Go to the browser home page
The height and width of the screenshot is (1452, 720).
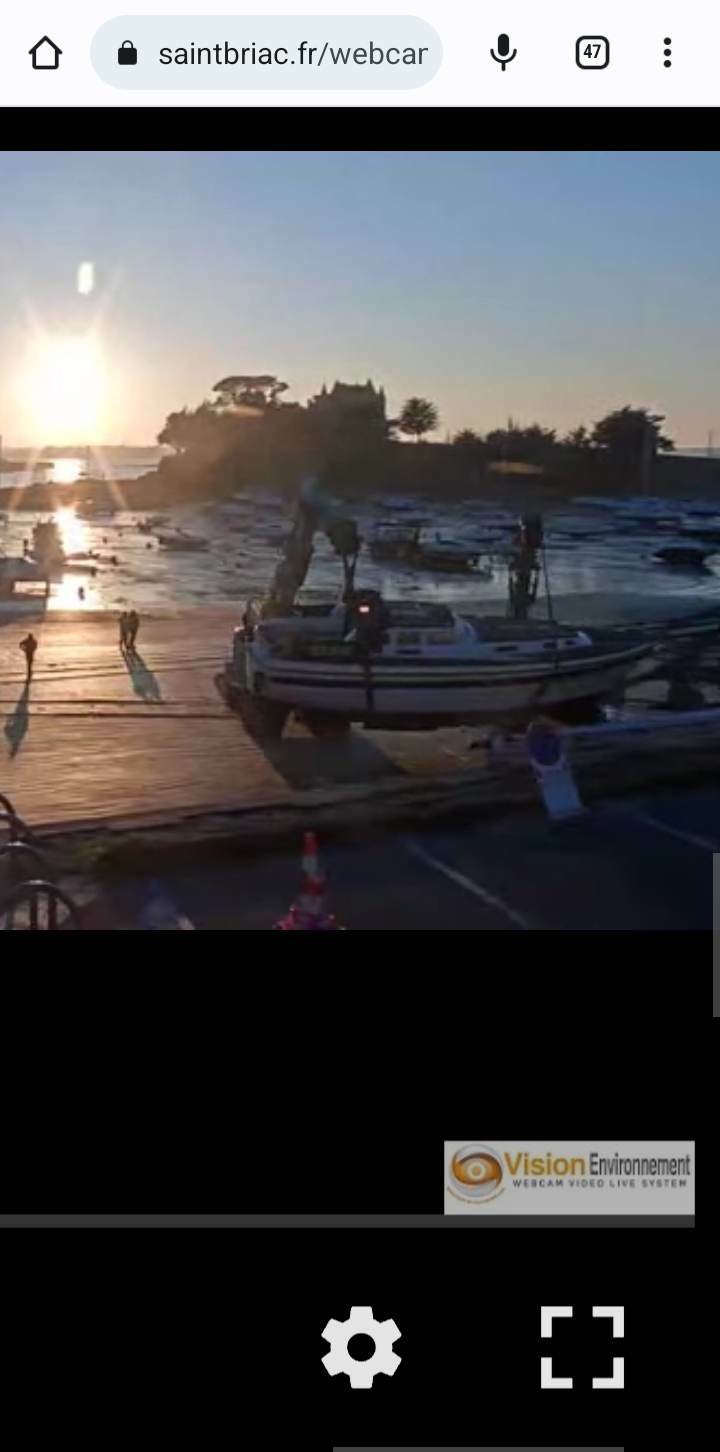pos(45,53)
